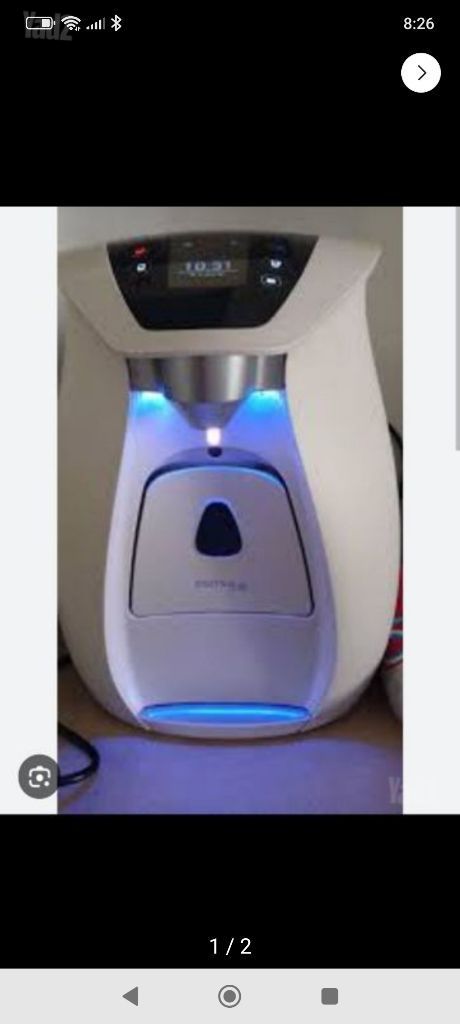460x1024 pixels.
Task: Open the water dispenser photo
Action: tap(230, 510)
